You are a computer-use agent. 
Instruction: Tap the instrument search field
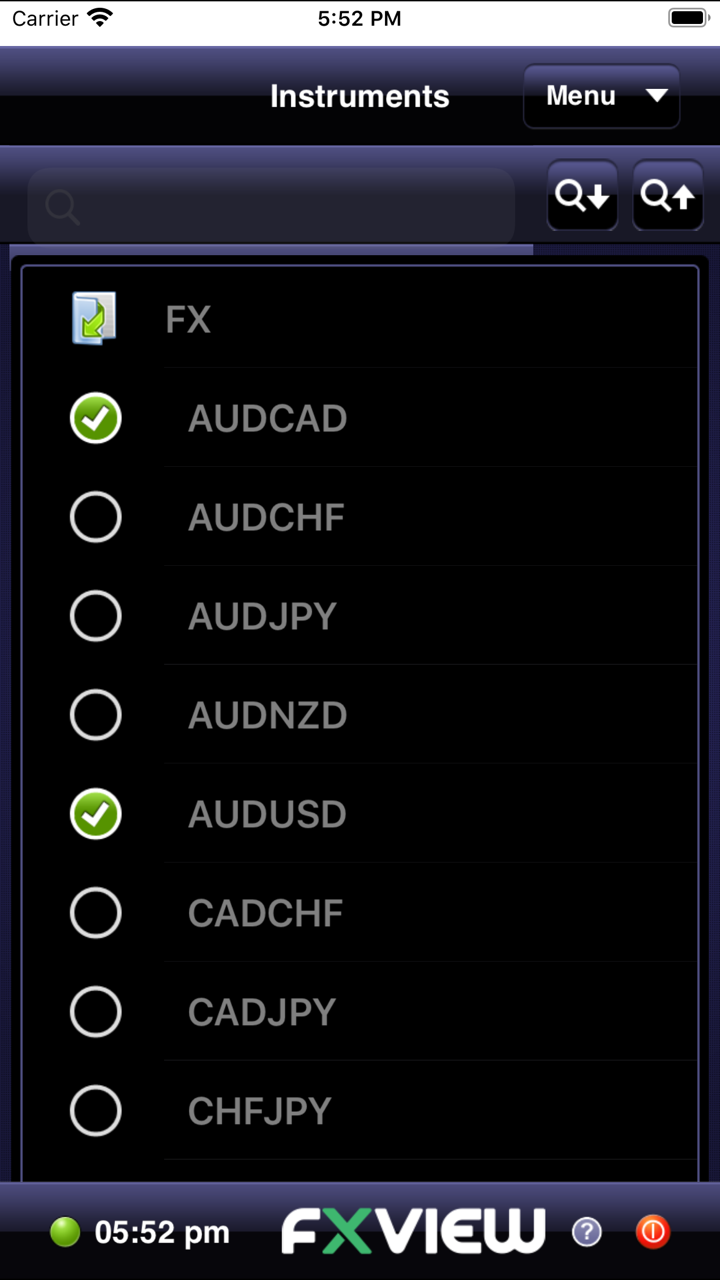[x=271, y=207]
